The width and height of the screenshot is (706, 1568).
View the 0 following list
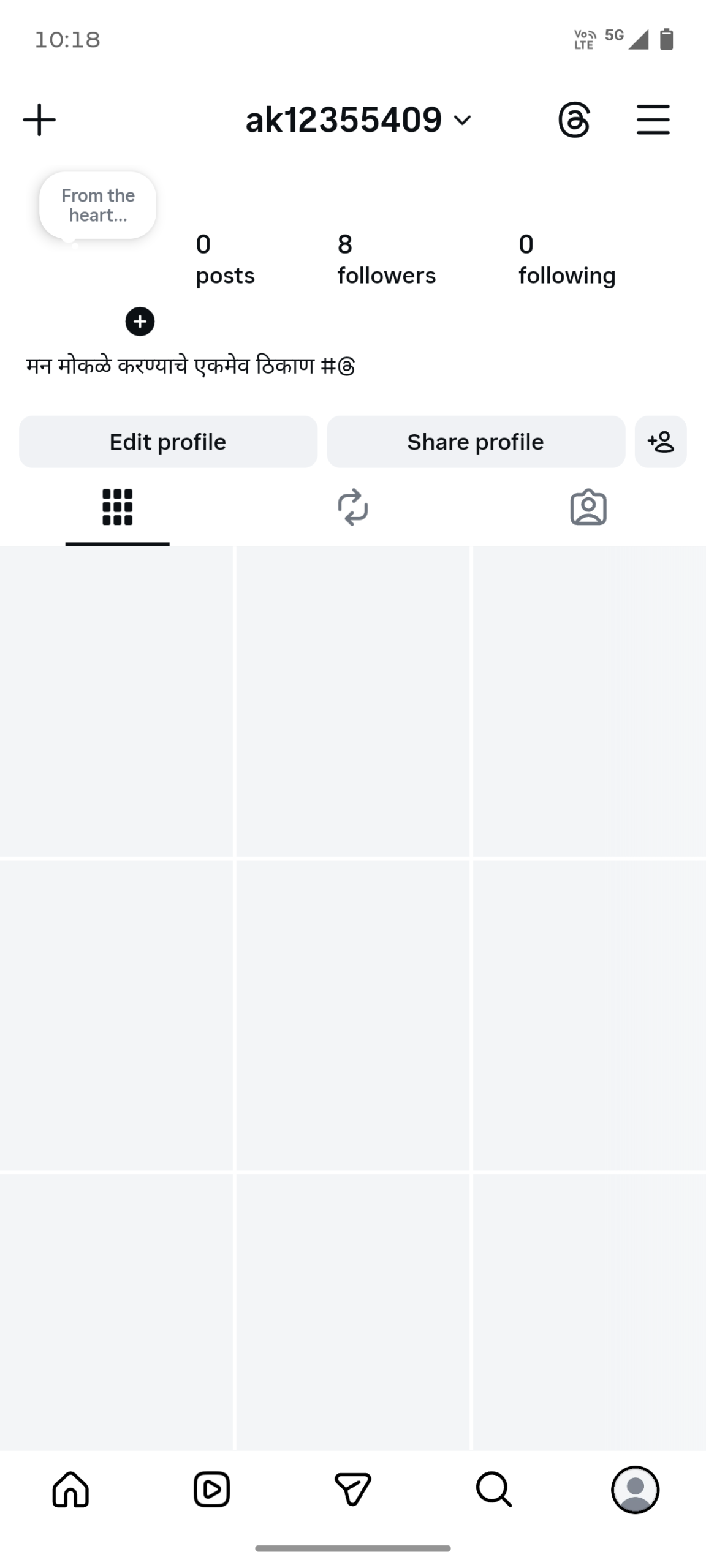tap(566, 260)
